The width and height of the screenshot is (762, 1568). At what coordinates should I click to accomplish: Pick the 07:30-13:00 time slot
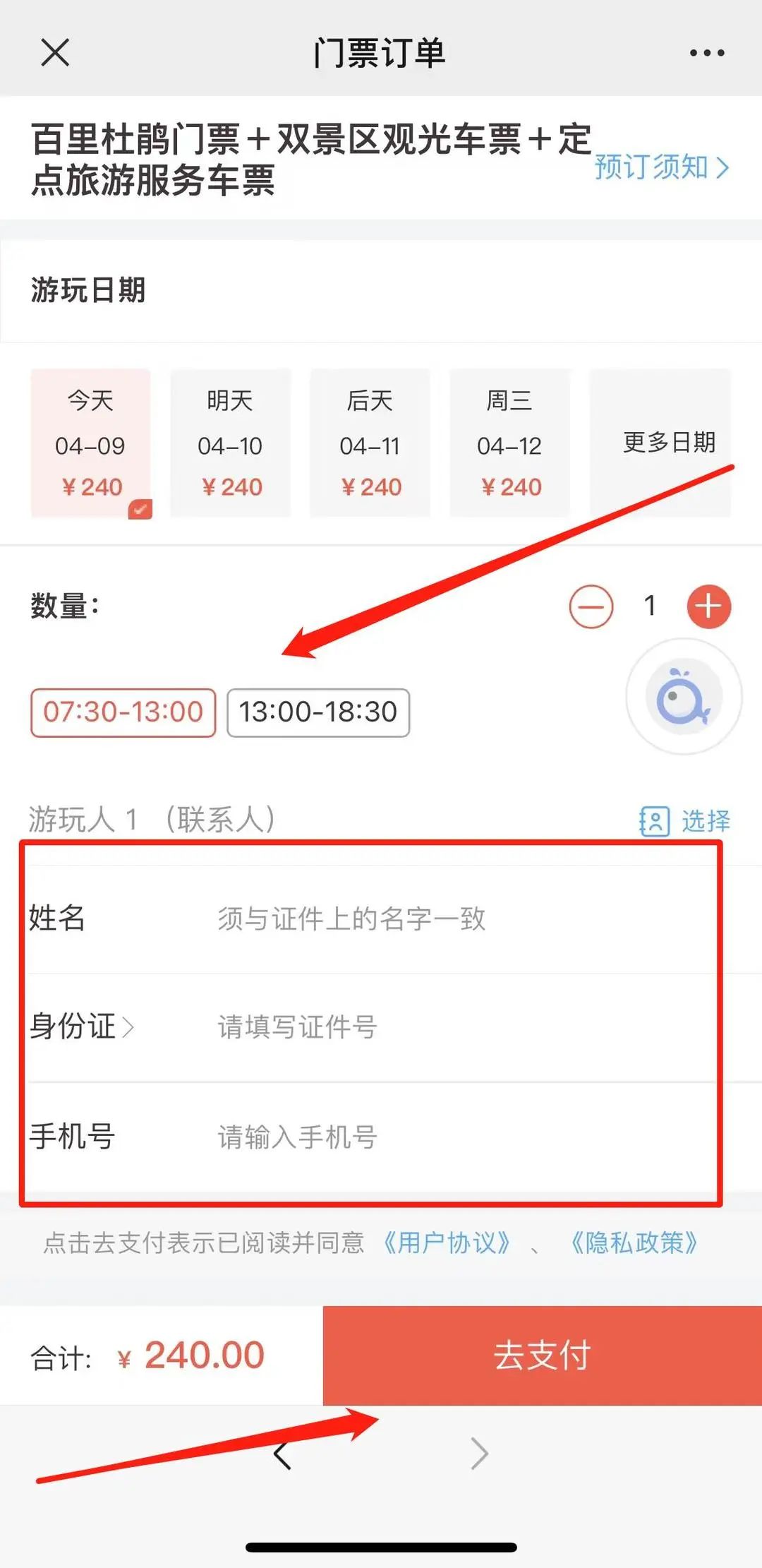123,712
